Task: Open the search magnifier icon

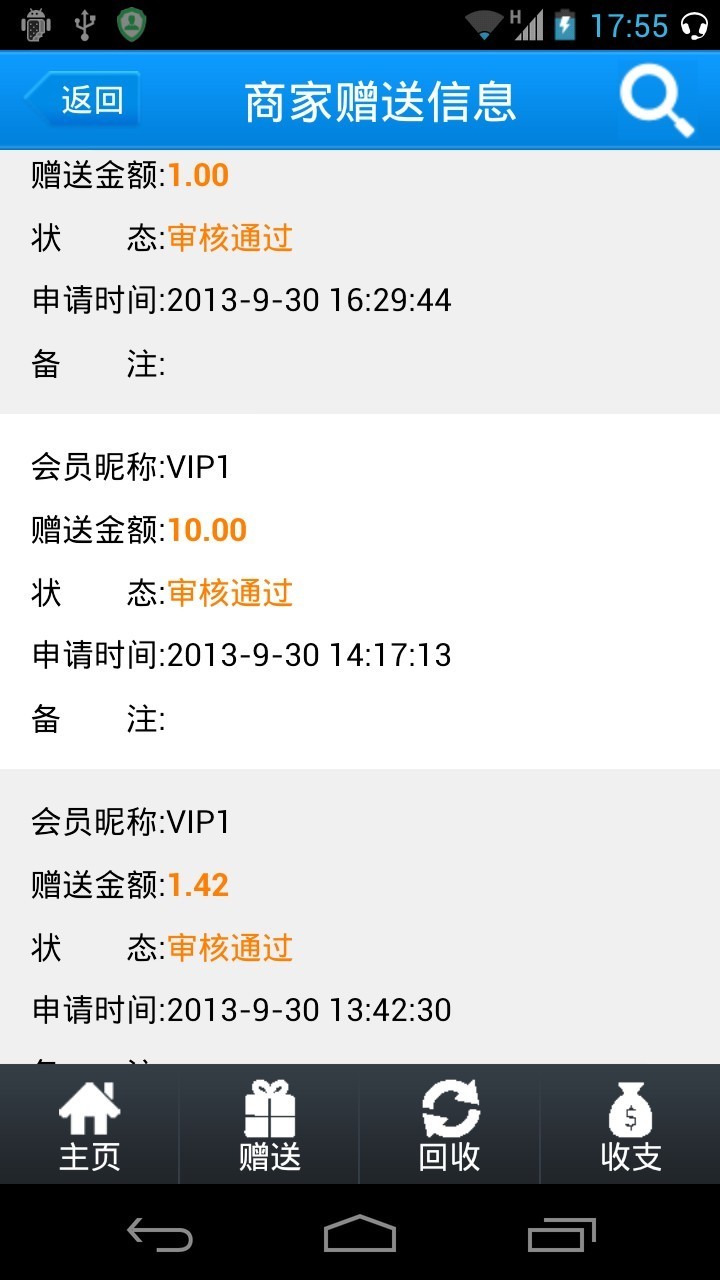Action: pyautogui.click(x=657, y=100)
